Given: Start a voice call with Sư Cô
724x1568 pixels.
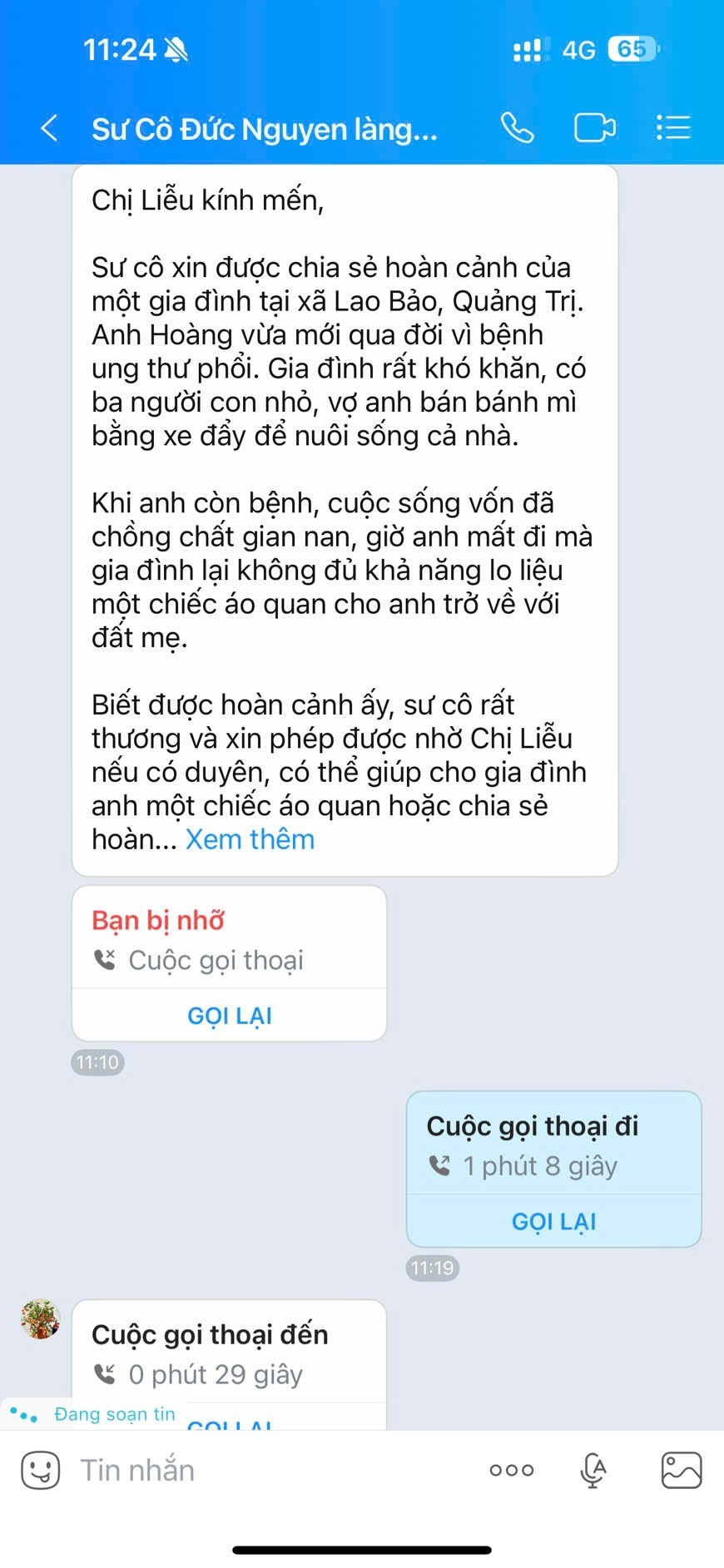Looking at the screenshot, I should [x=517, y=128].
